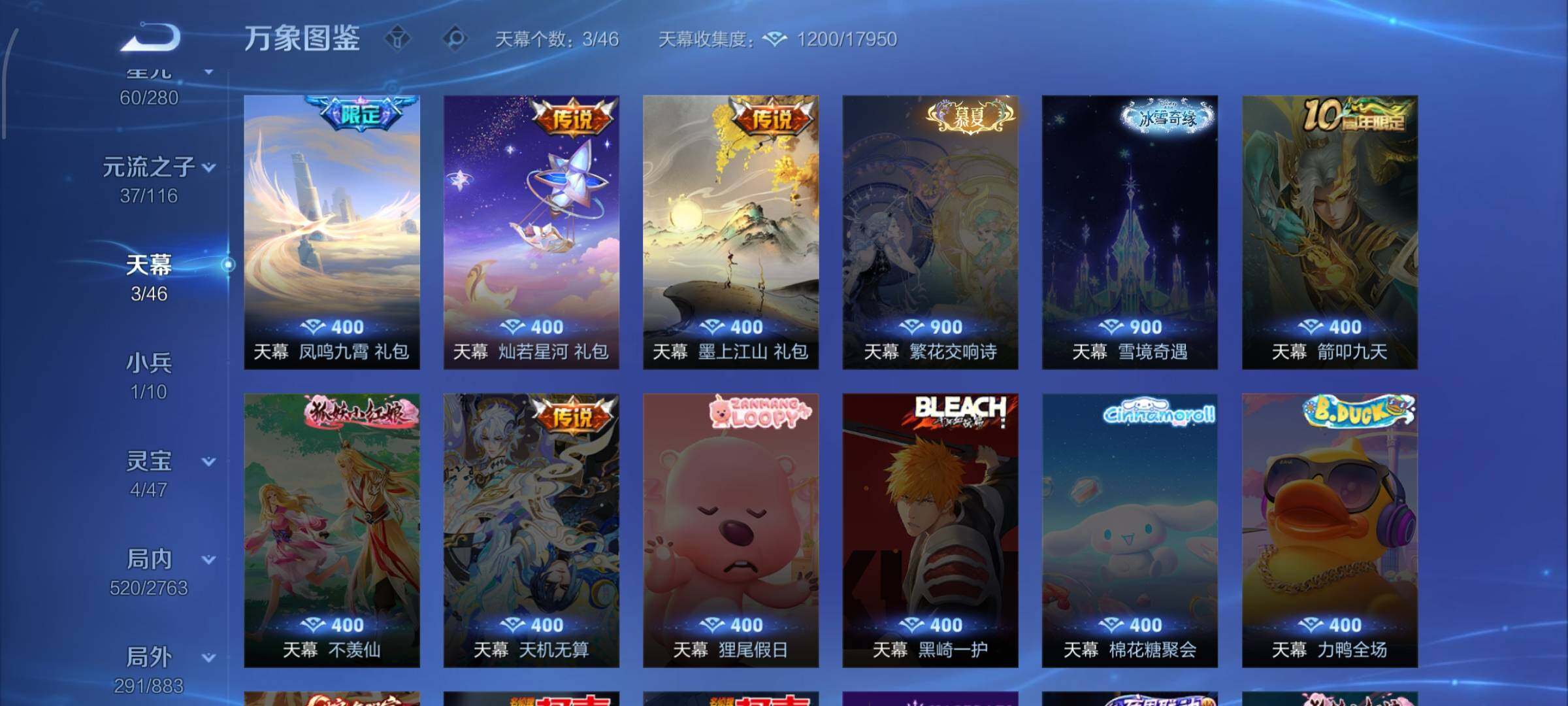Go back using the return arrow
The image size is (1568, 706).
150,37
